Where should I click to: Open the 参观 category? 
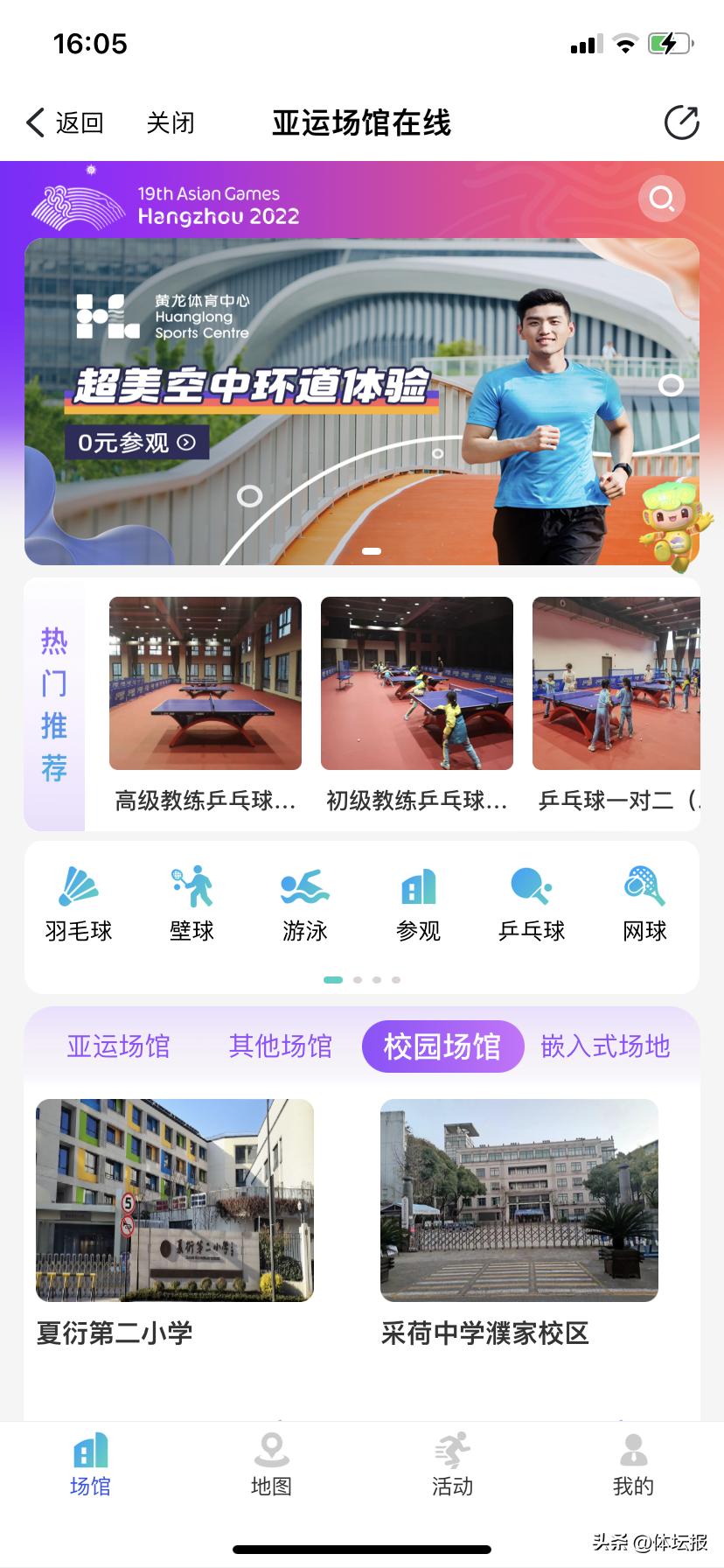click(x=418, y=903)
